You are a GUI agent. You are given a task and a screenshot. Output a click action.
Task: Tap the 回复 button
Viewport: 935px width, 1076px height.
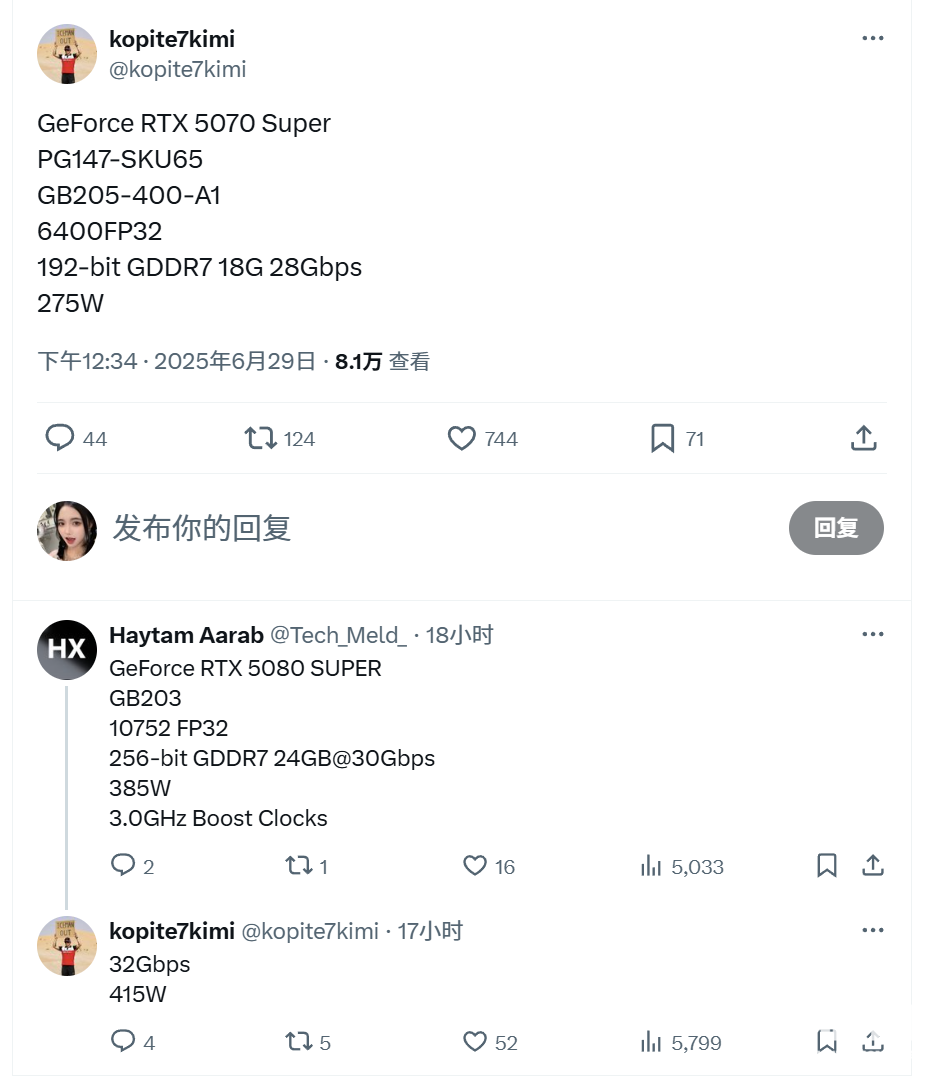tap(835, 528)
